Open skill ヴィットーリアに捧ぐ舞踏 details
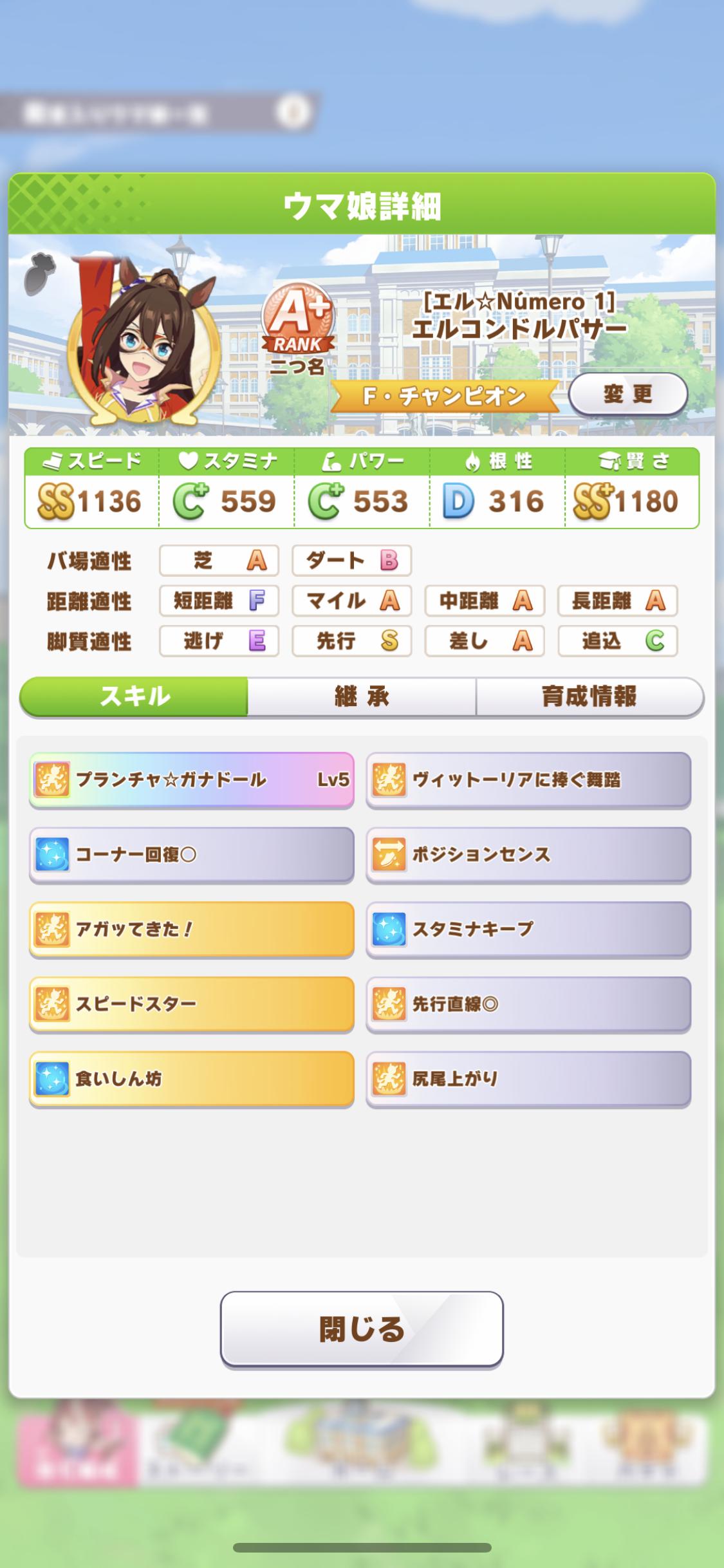724x1568 pixels. 528,779
